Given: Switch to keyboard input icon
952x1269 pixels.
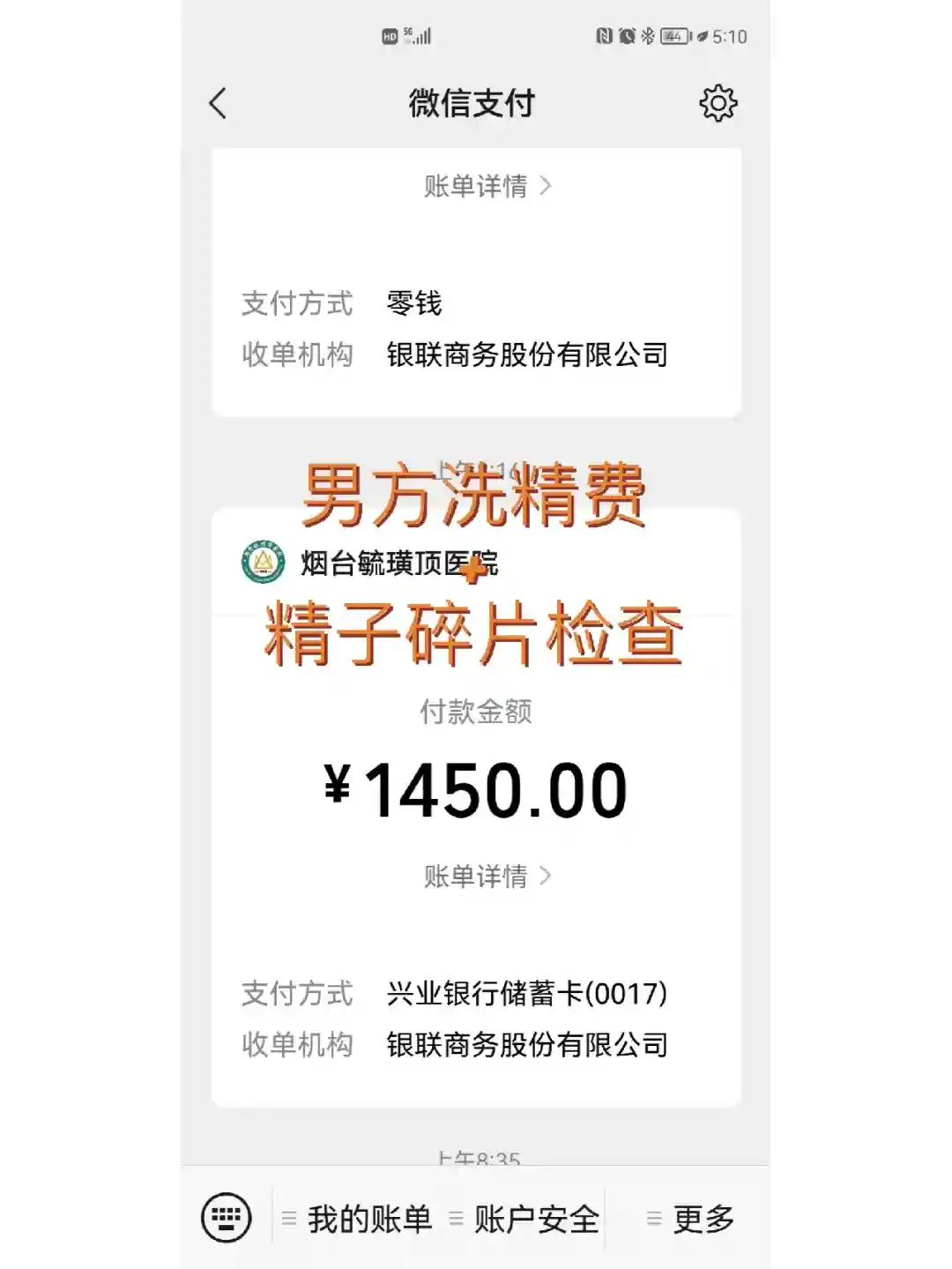Looking at the screenshot, I should point(227,1218).
